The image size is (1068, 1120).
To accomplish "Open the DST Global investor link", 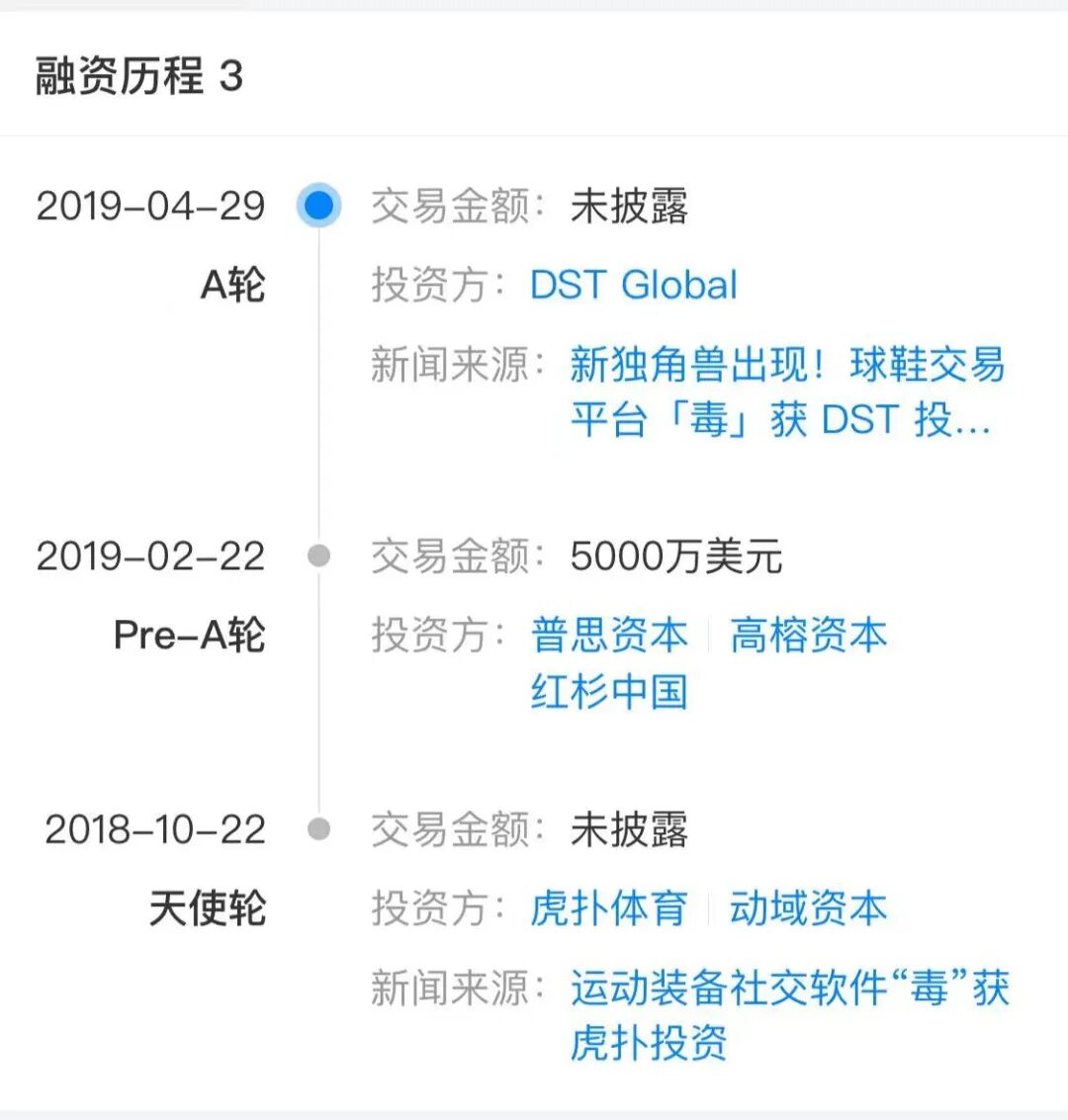I will [633, 286].
